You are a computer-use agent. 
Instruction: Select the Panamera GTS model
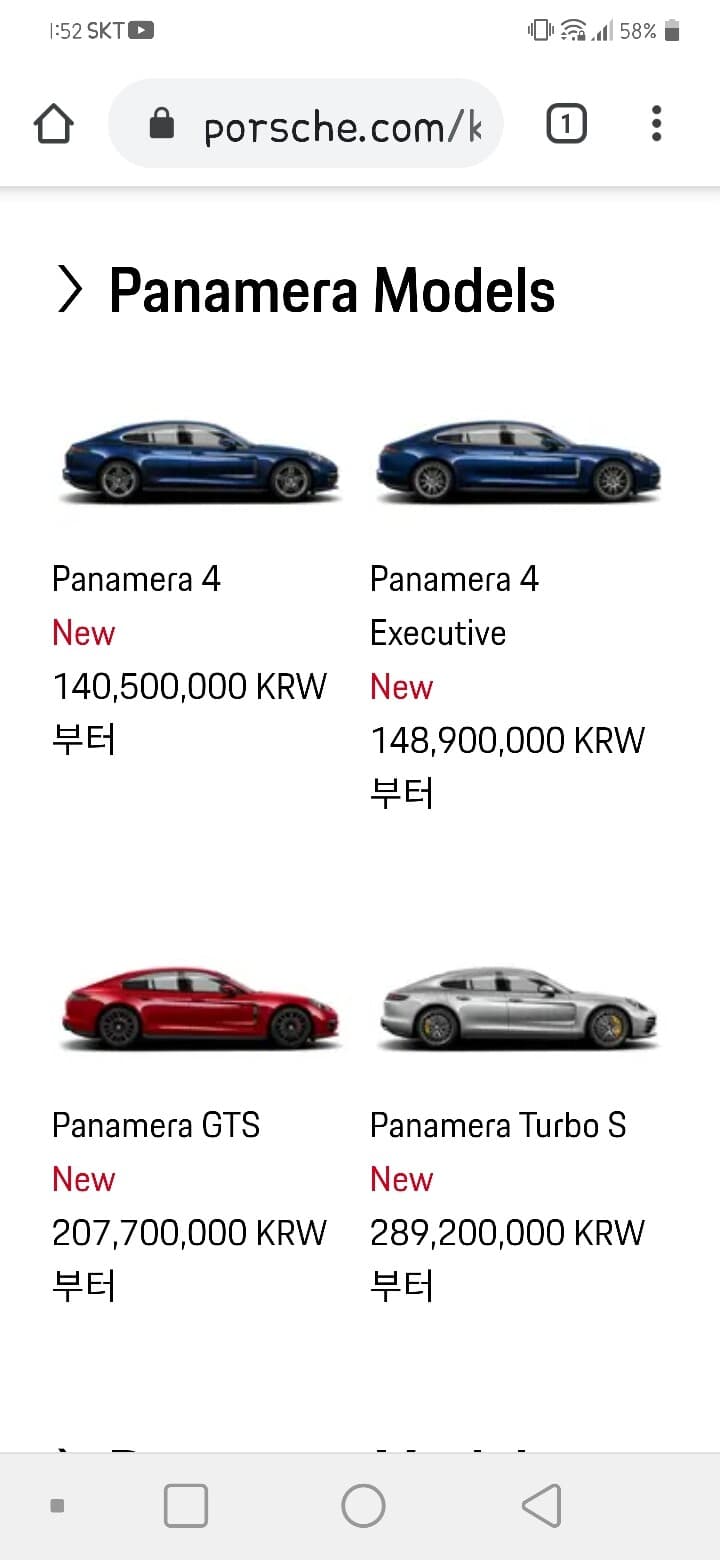point(200,1010)
